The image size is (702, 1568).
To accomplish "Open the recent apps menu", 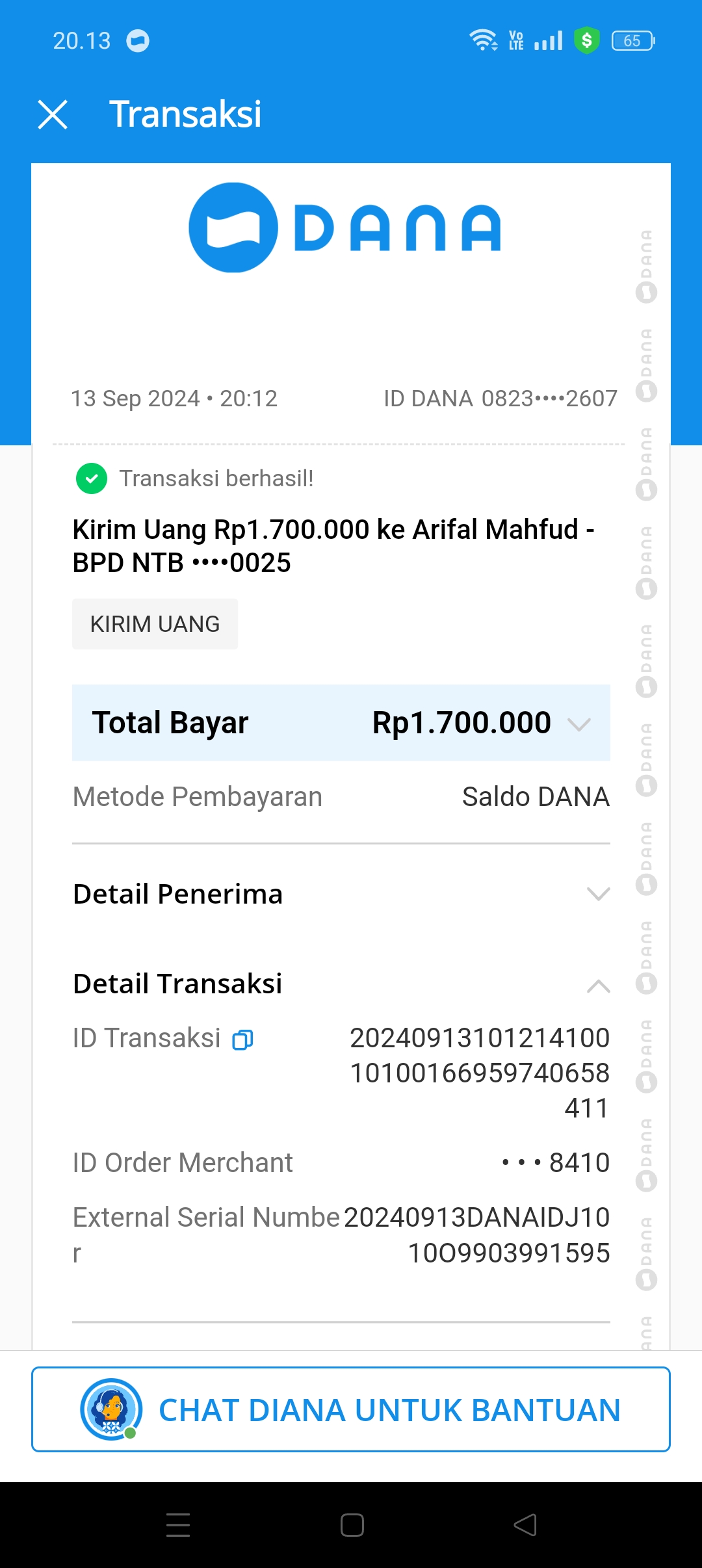I will [177, 1524].
